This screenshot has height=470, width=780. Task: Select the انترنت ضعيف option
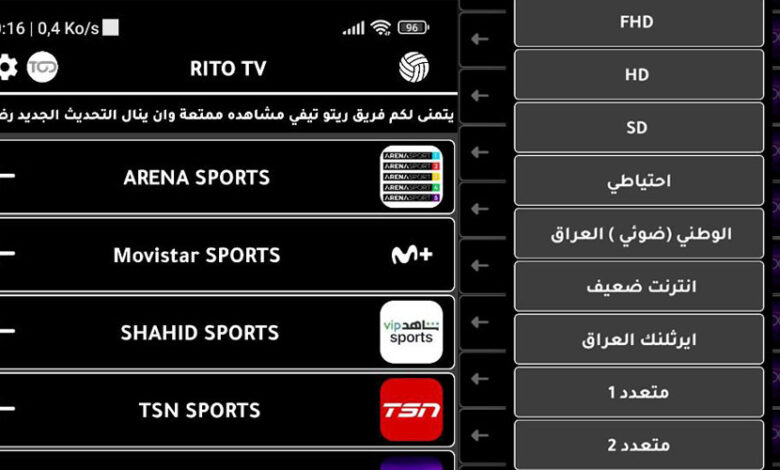pyautogui.click(x=638, y=287)
